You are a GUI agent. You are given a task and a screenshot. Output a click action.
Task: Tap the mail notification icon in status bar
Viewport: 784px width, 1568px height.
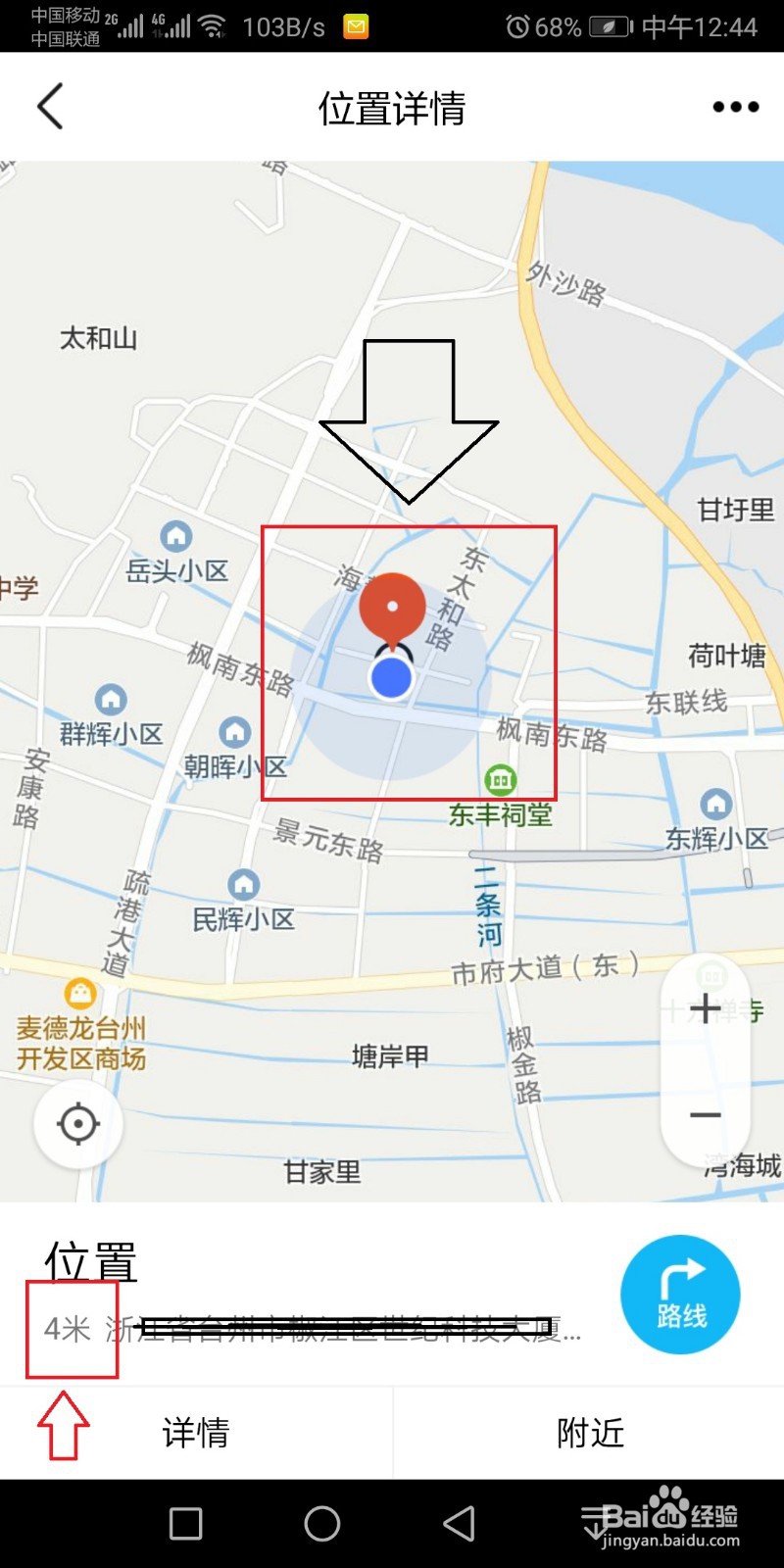pyautogui.click(x=355, y=26)
